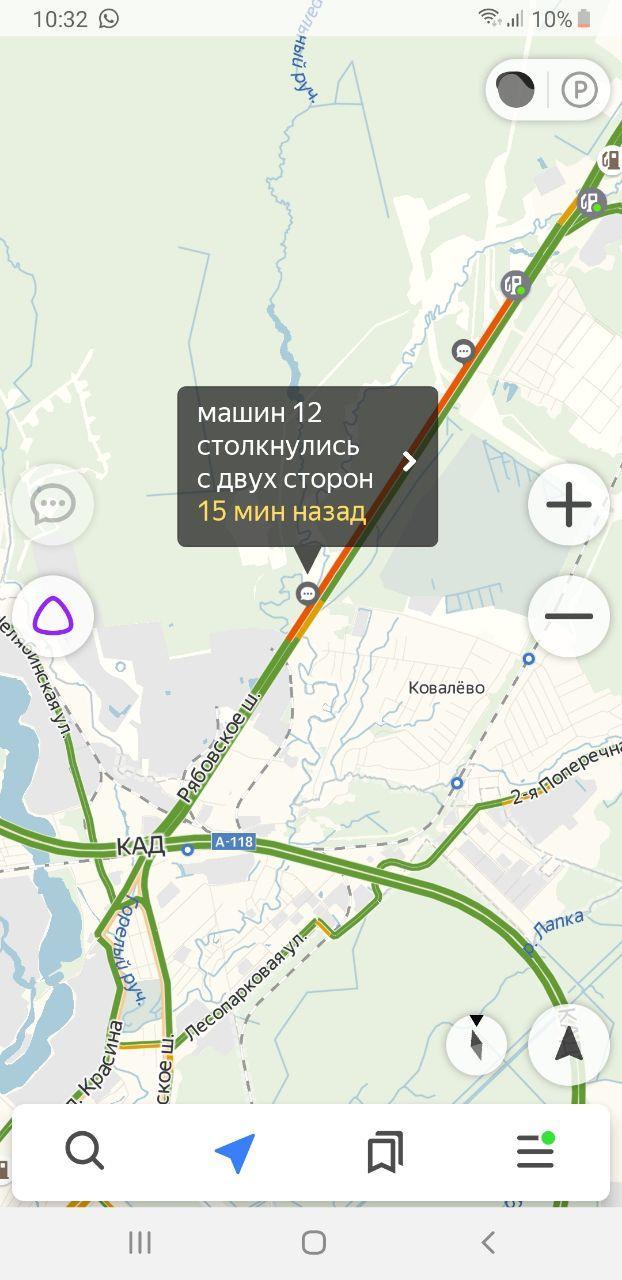Zoom in with the plus button
622x1280 pixels.
(x=568, y=504)
